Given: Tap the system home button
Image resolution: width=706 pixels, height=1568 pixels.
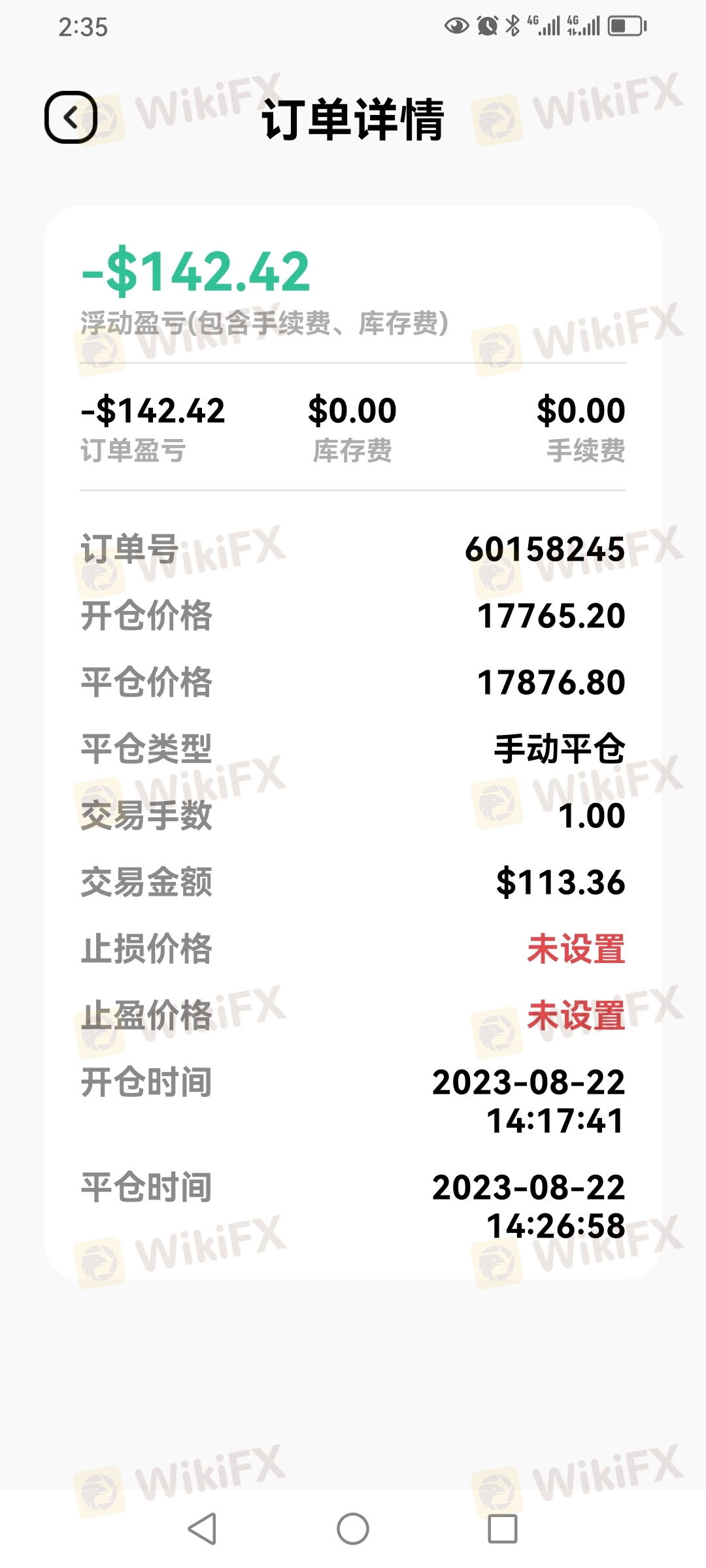Looking at the screenshot, I should pyautogui.click(x=353, y=1529).
